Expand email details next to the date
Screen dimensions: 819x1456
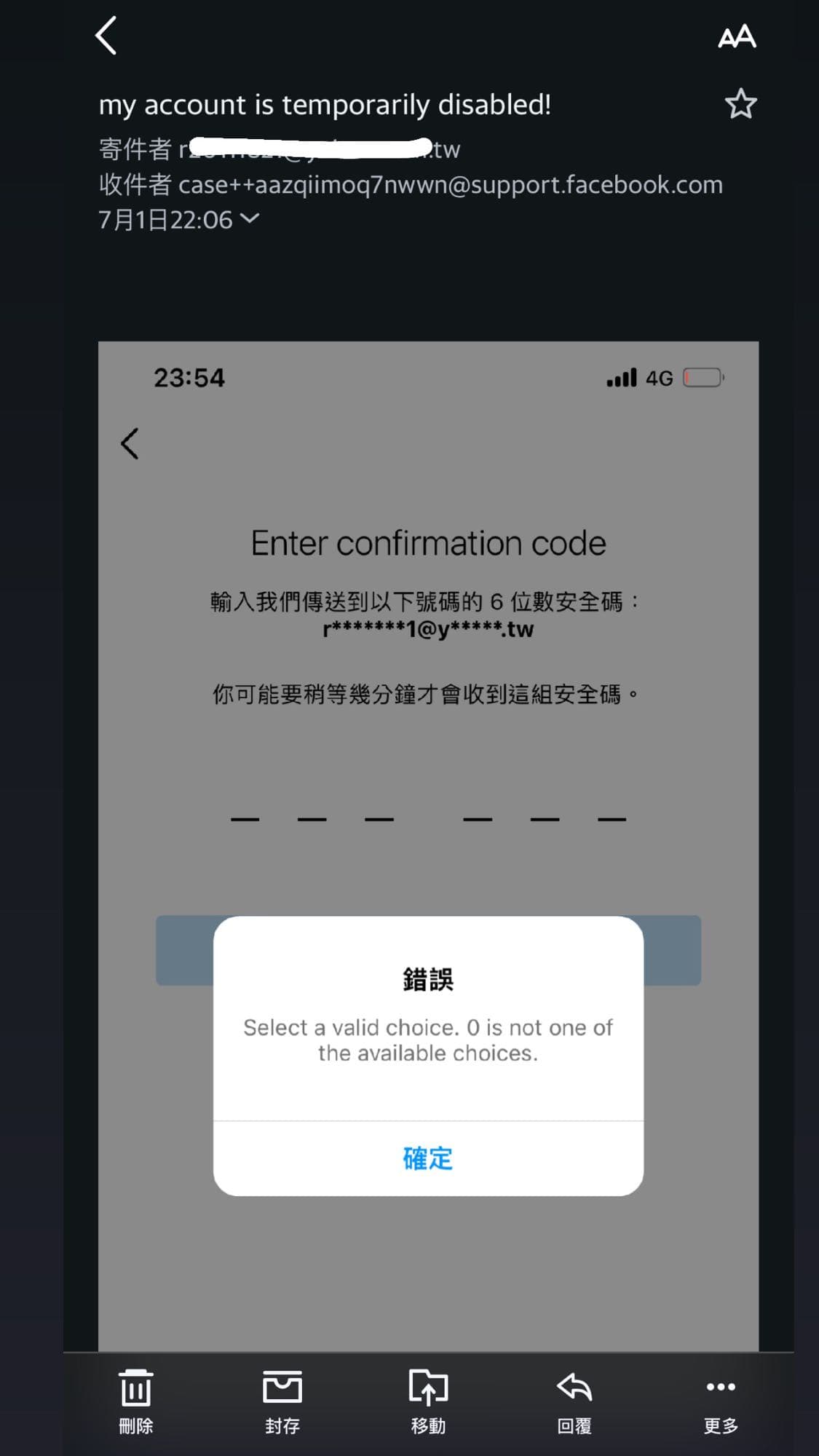pyautogui.click(x=249, y=218)
